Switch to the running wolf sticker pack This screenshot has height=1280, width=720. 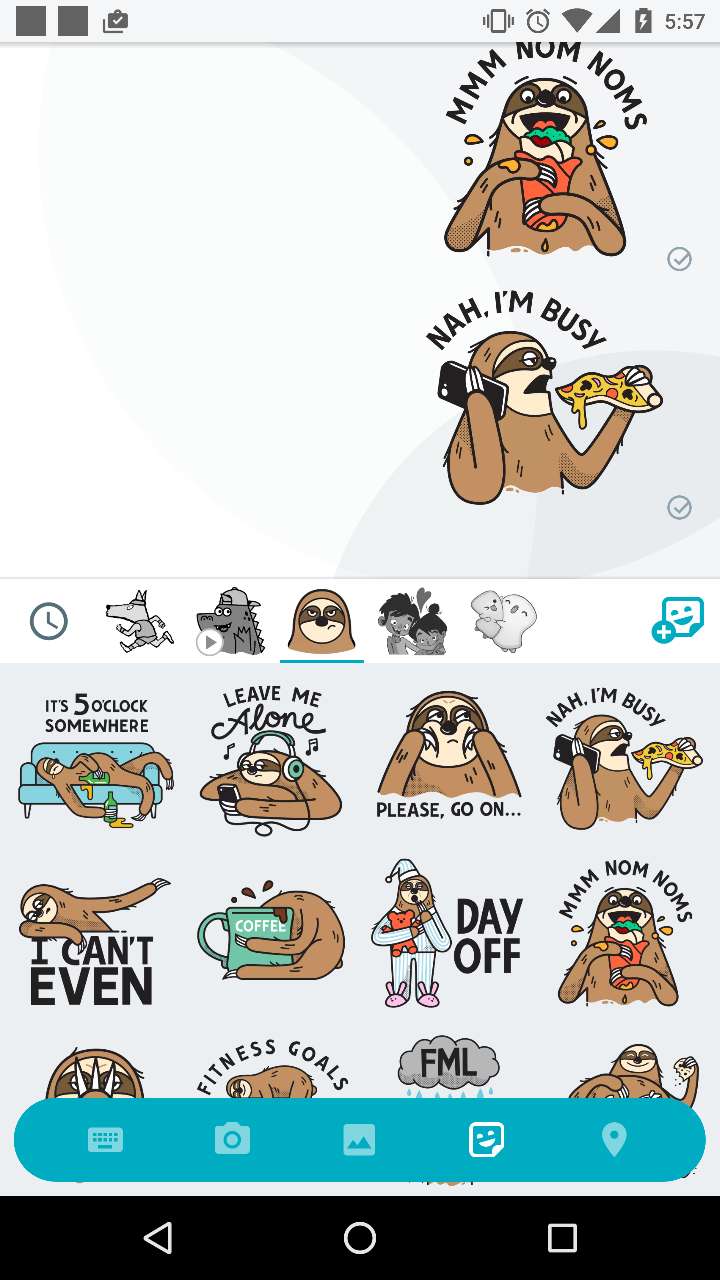(140, 621)
